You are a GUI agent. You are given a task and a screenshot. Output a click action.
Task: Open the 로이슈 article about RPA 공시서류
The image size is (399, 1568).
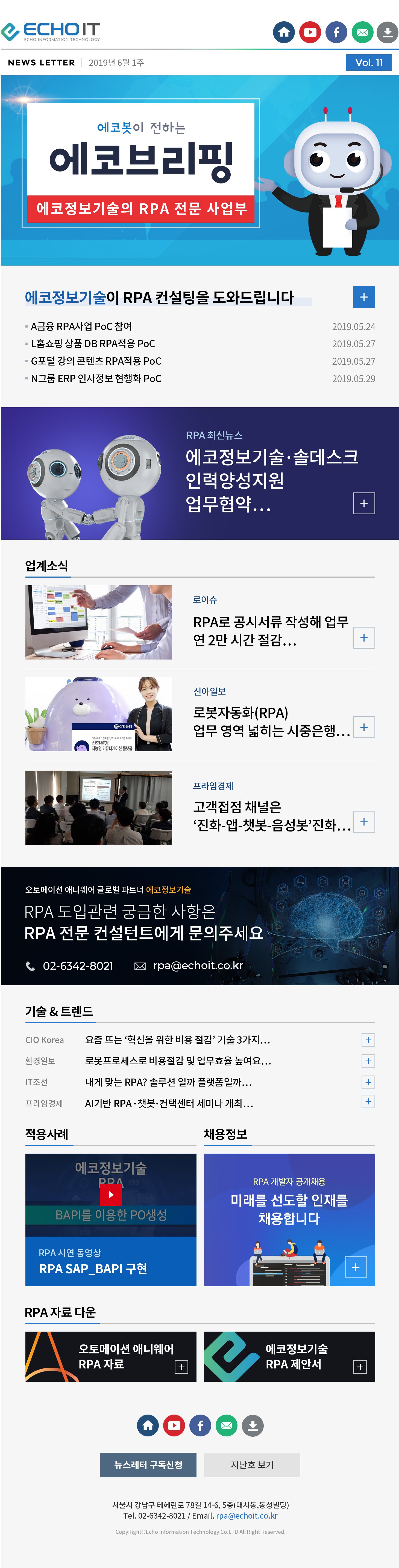tap(271, 631)
